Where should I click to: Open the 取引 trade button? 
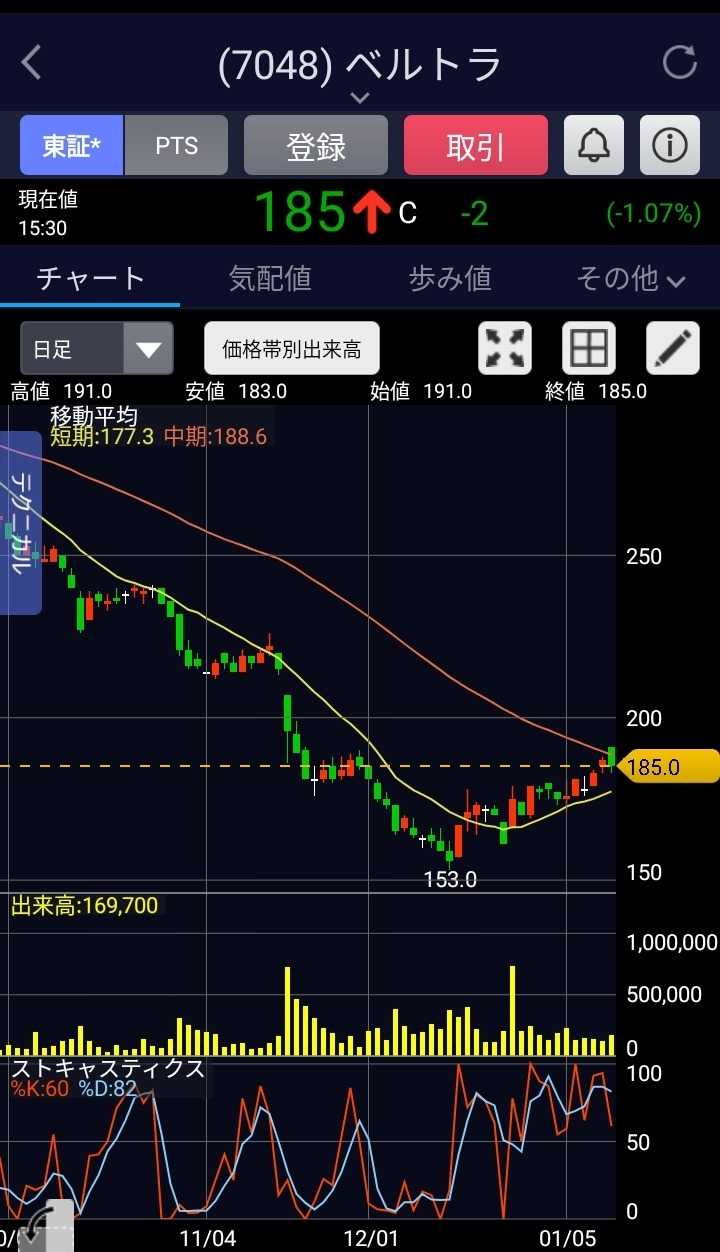(476, 146)
